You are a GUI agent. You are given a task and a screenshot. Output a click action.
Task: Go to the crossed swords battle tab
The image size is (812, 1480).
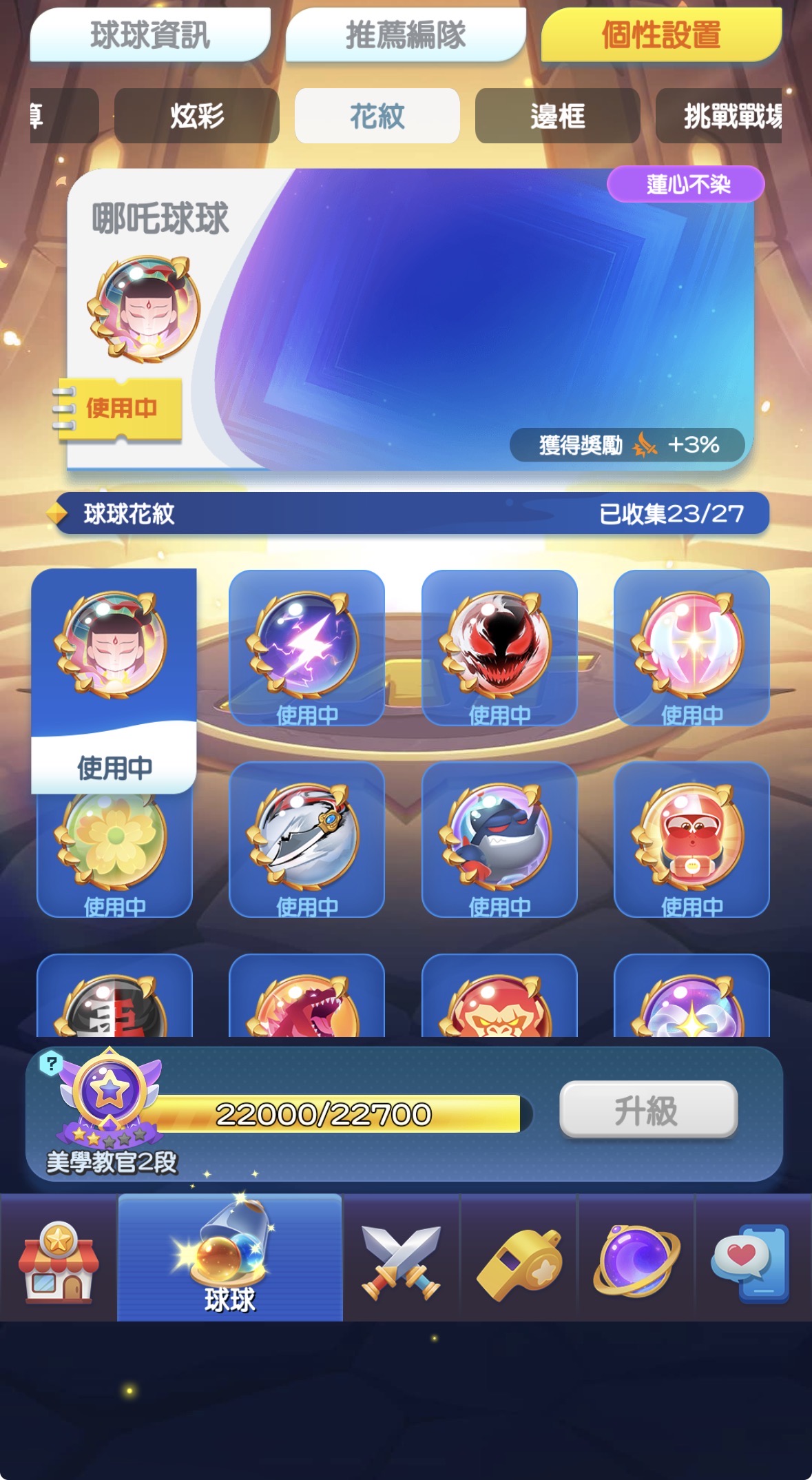click(402, 1262)
